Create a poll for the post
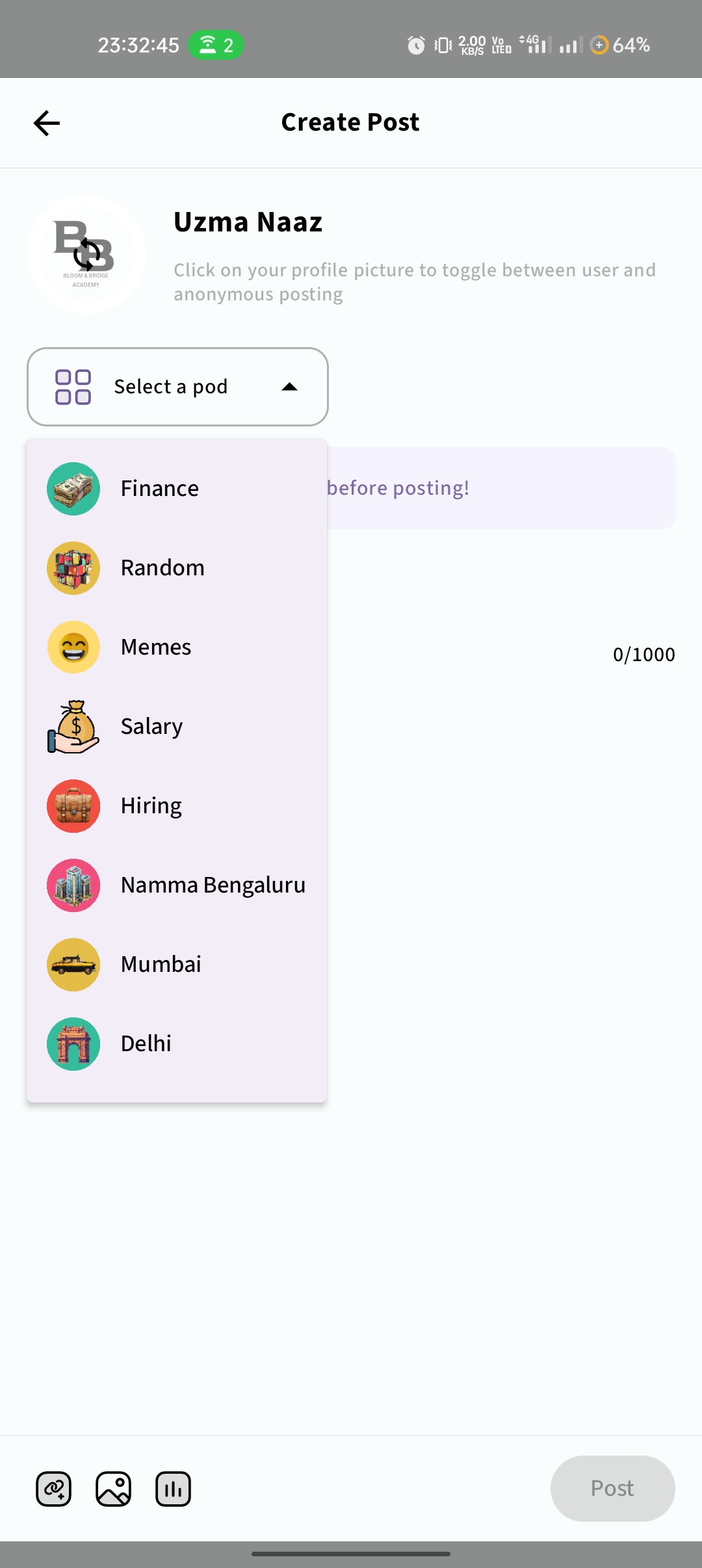This screenshot has width=702, height=1568. (x=173, y=1489)
